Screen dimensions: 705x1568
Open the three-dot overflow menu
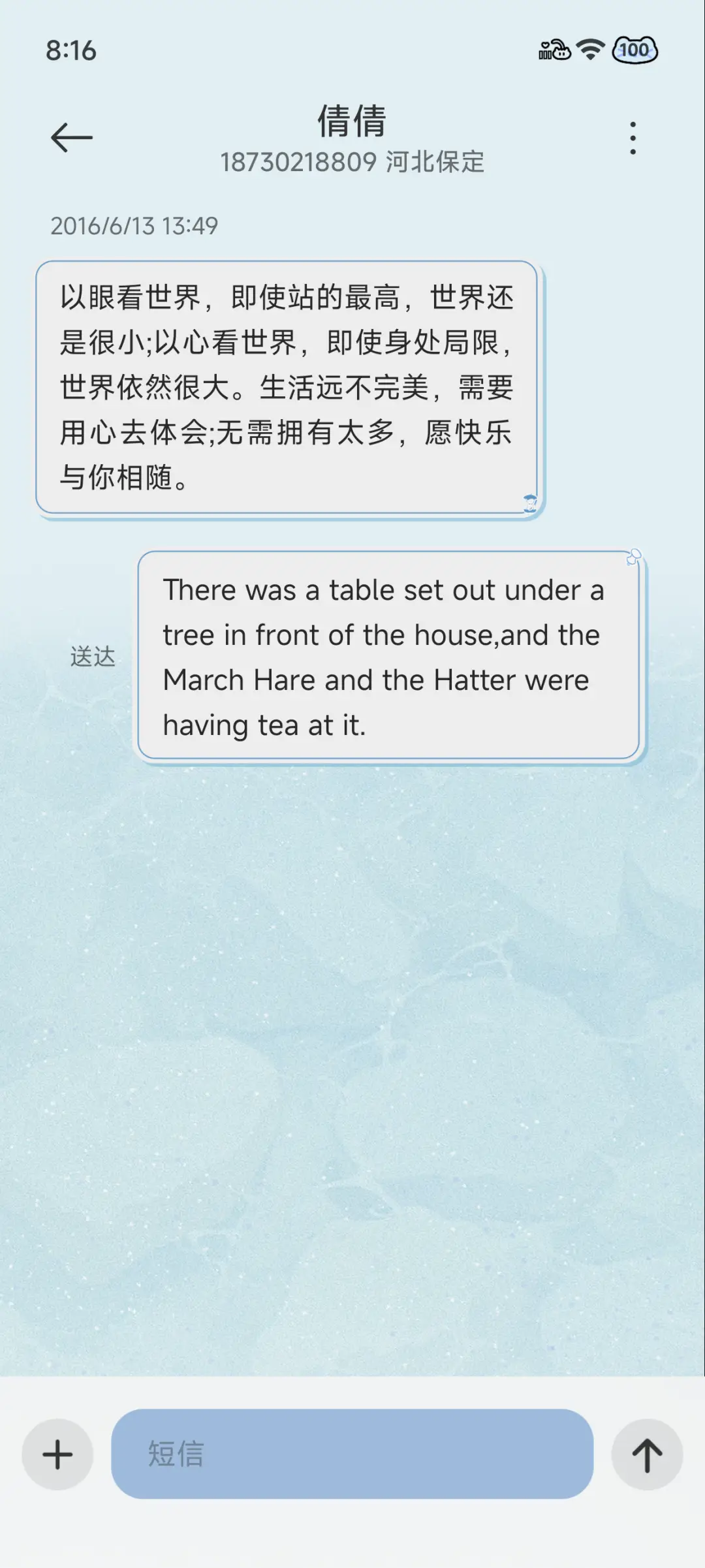click(632, 136)
